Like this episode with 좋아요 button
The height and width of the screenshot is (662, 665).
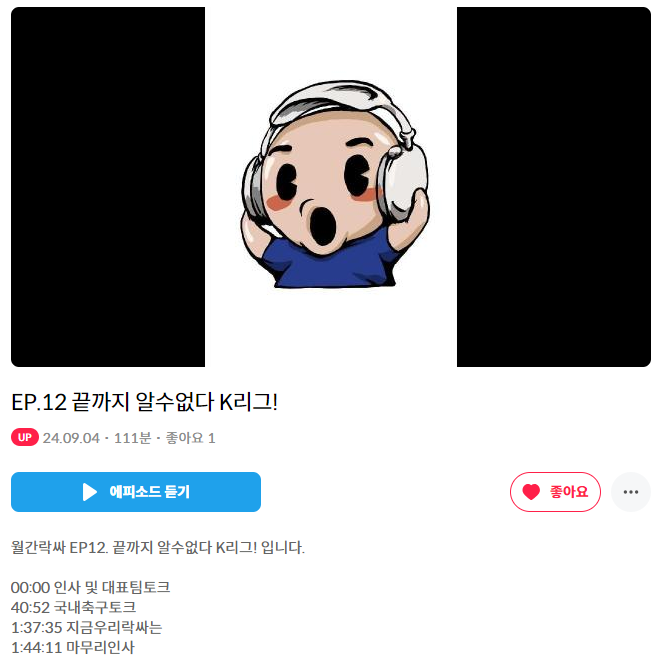555,492
